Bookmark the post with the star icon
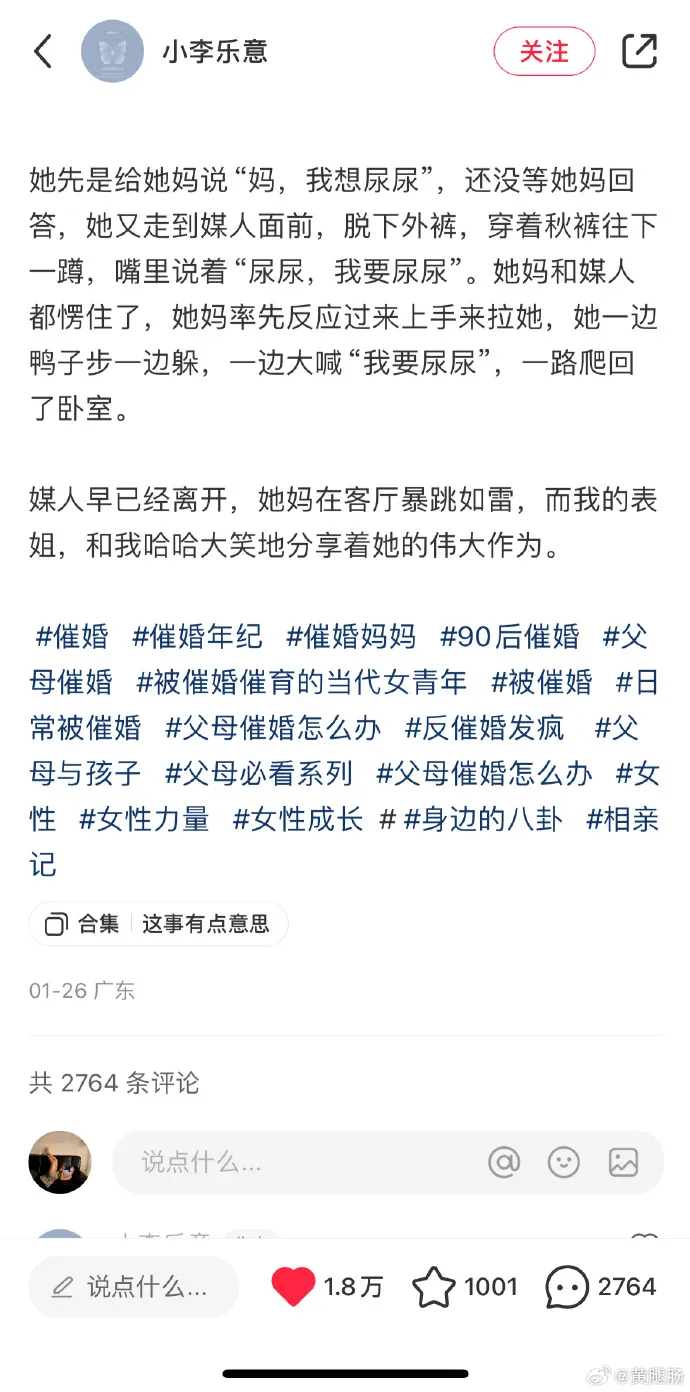 coord(434,1287)
